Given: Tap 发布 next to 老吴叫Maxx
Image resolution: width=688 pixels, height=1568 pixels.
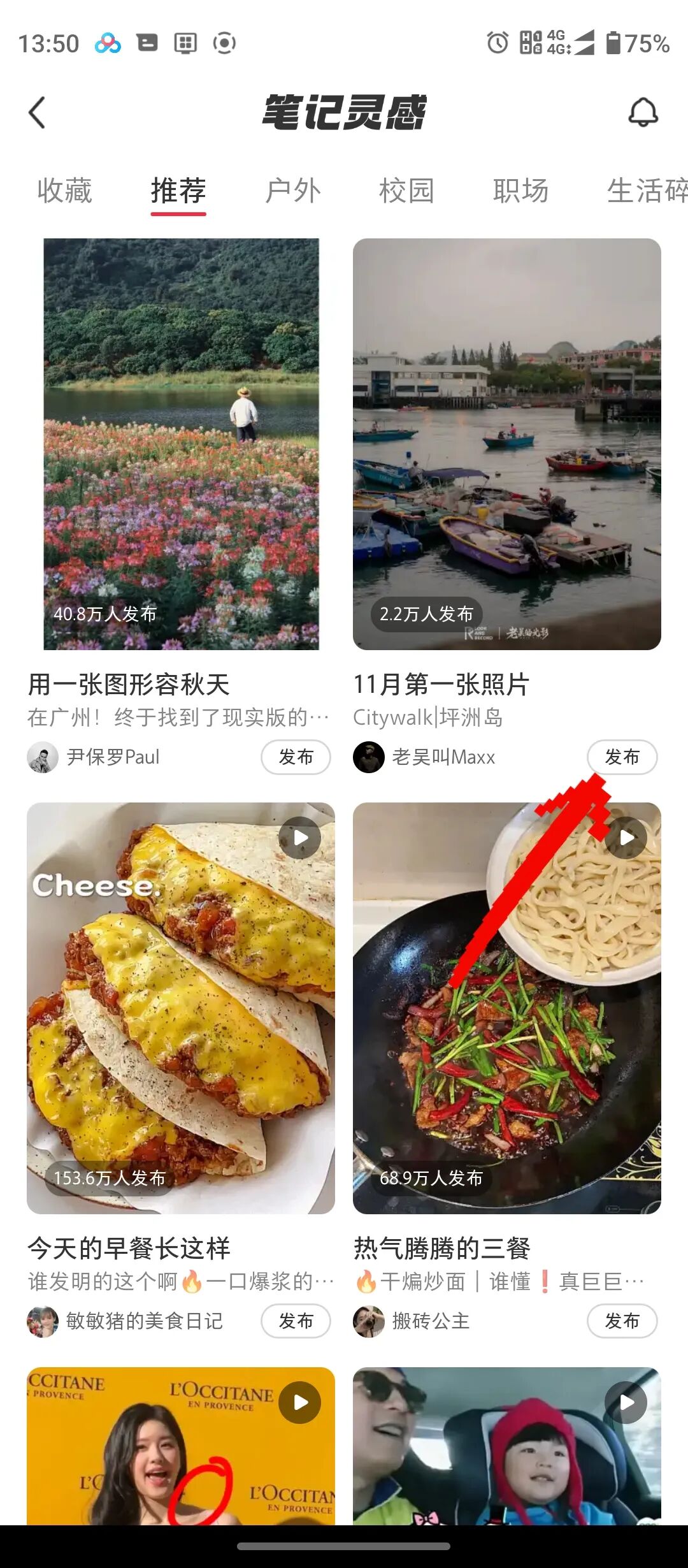Looking at the screenshot, I should pyautogui.click(x=622, y=757).
